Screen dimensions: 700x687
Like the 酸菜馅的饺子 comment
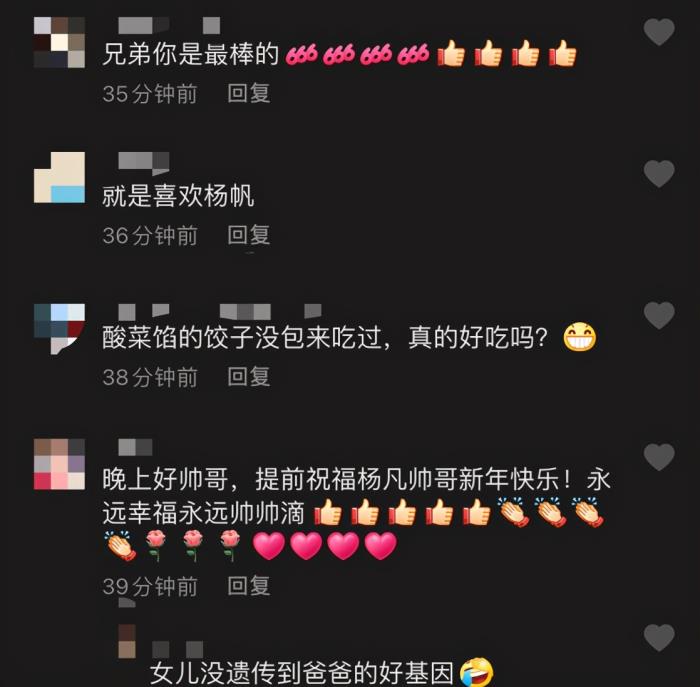pyautogui.click(x=658, y=316)
